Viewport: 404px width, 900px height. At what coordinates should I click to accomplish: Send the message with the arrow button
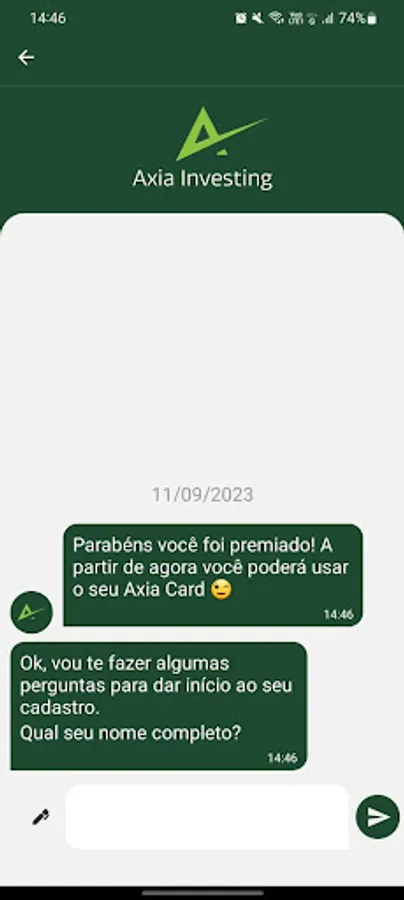click(378, 817)
